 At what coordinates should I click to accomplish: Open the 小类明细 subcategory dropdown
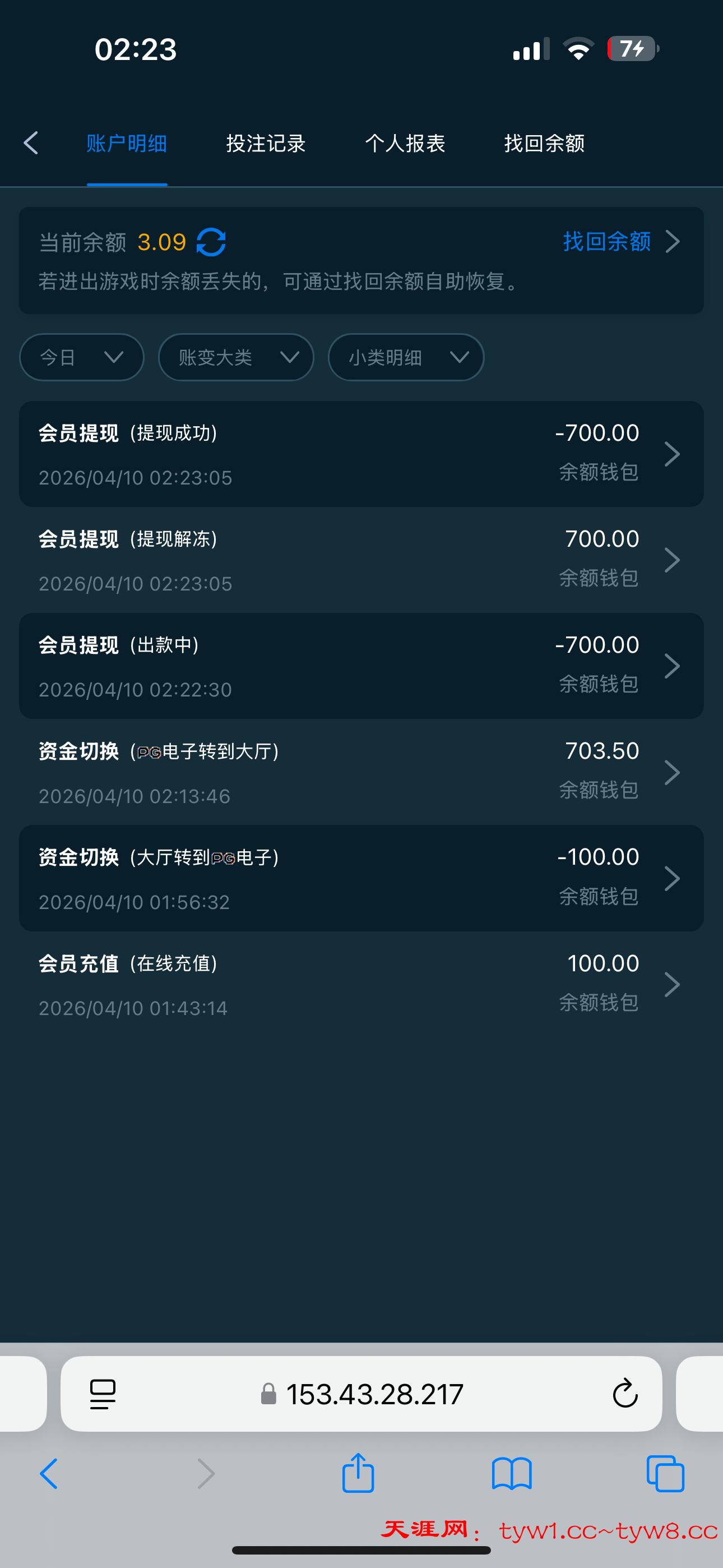pos(405,357)
